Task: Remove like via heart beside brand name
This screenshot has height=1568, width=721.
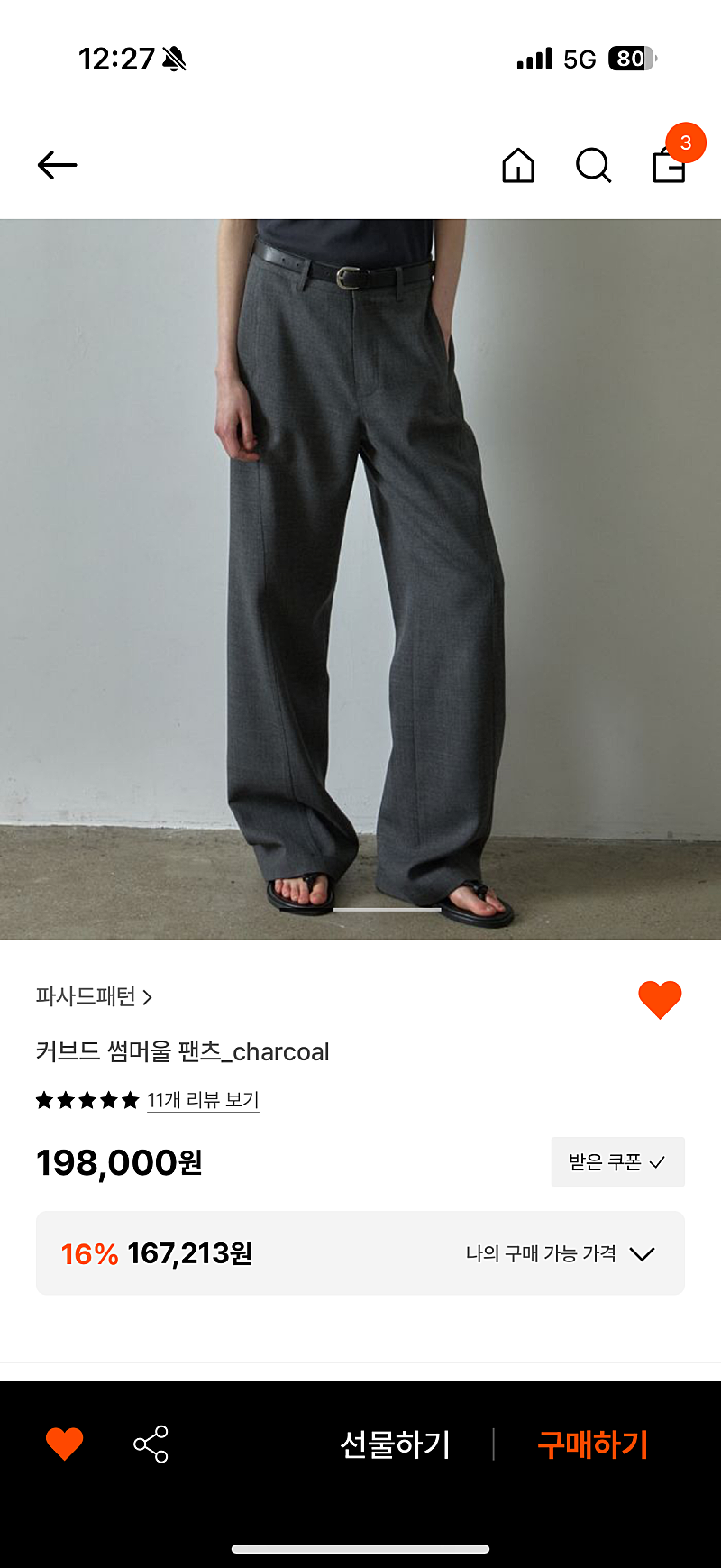Action: pos(660,999)
